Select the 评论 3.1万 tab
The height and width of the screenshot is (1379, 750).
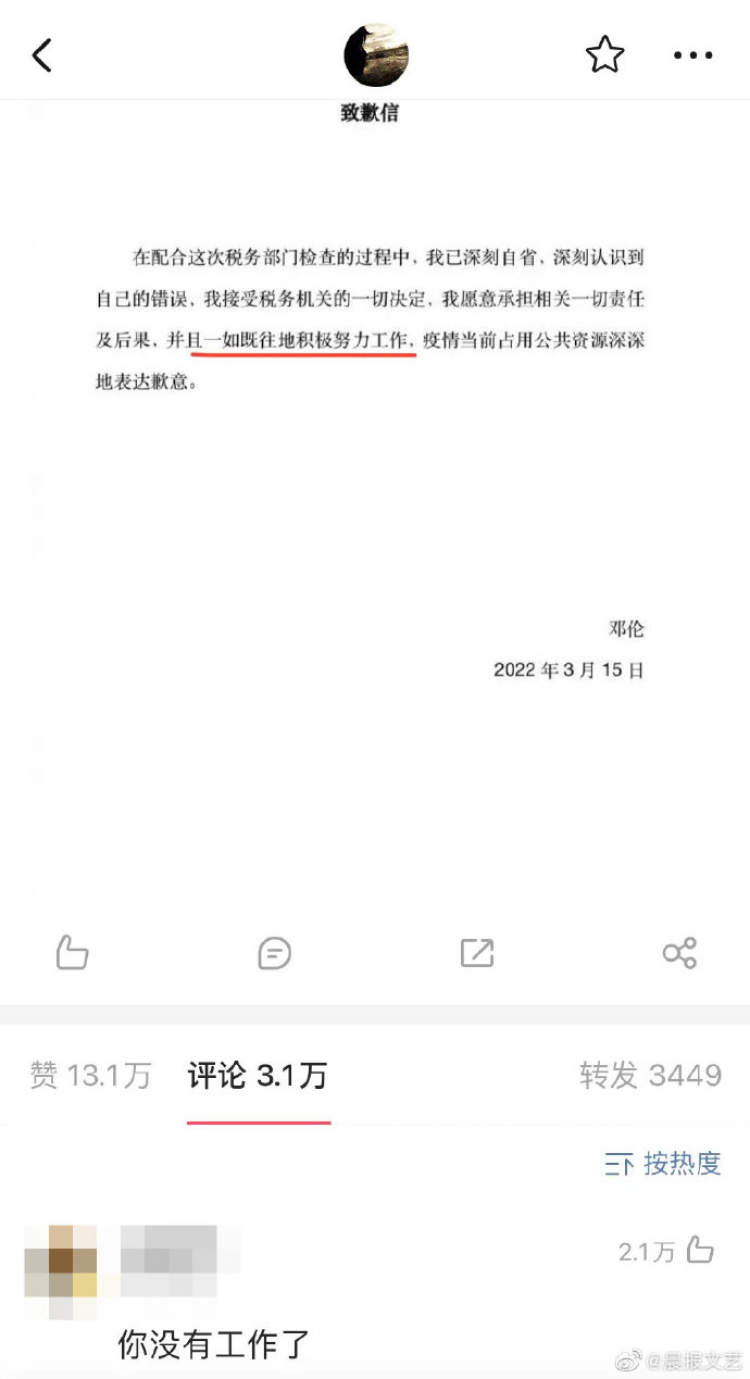click(x=258, y=1075)
